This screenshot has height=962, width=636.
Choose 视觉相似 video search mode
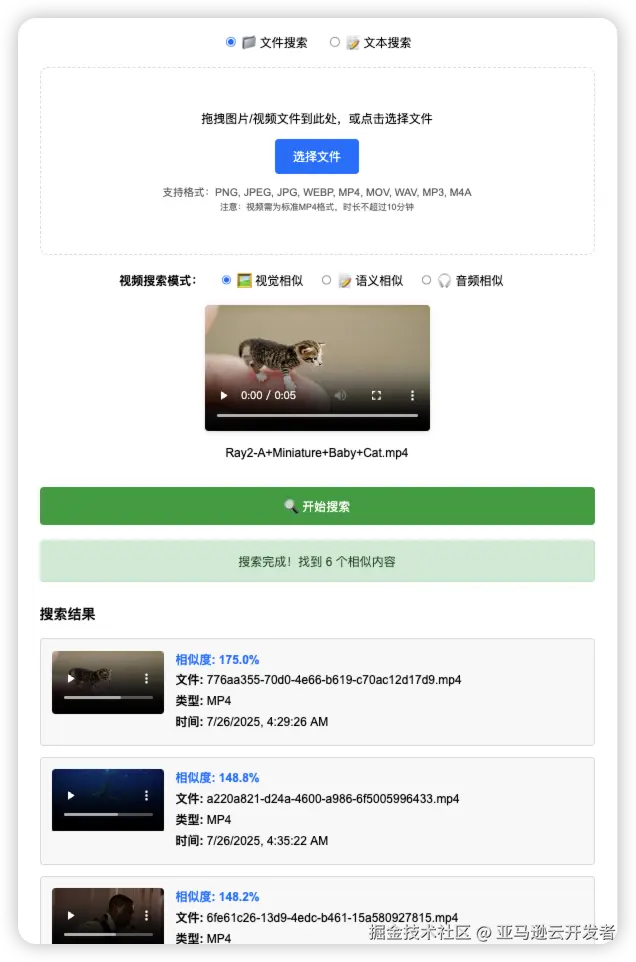click(x=226, y=280)
